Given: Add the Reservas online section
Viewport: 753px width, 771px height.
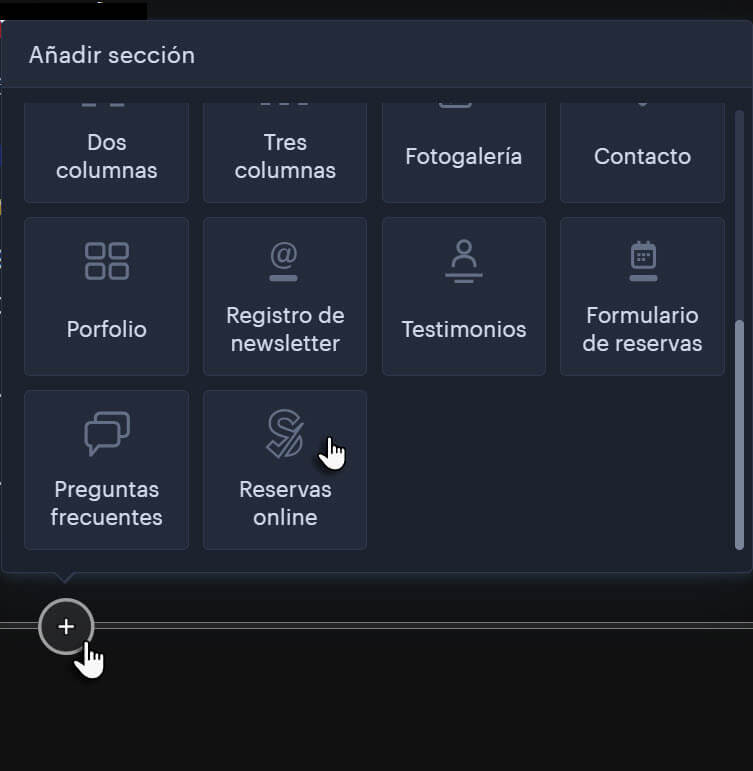Looking at the screenshot, I should [285, 470].
